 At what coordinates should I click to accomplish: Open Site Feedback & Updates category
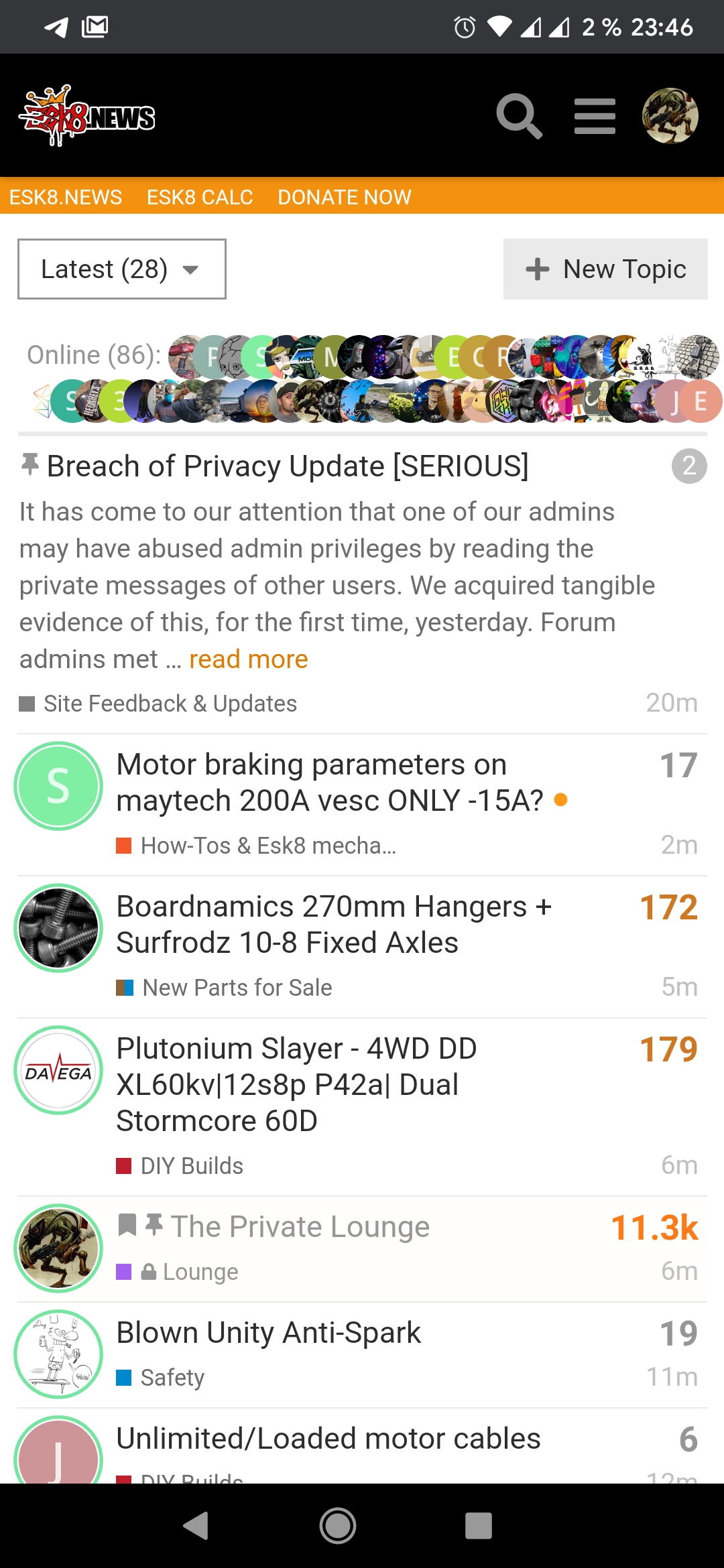click(170, 704)
